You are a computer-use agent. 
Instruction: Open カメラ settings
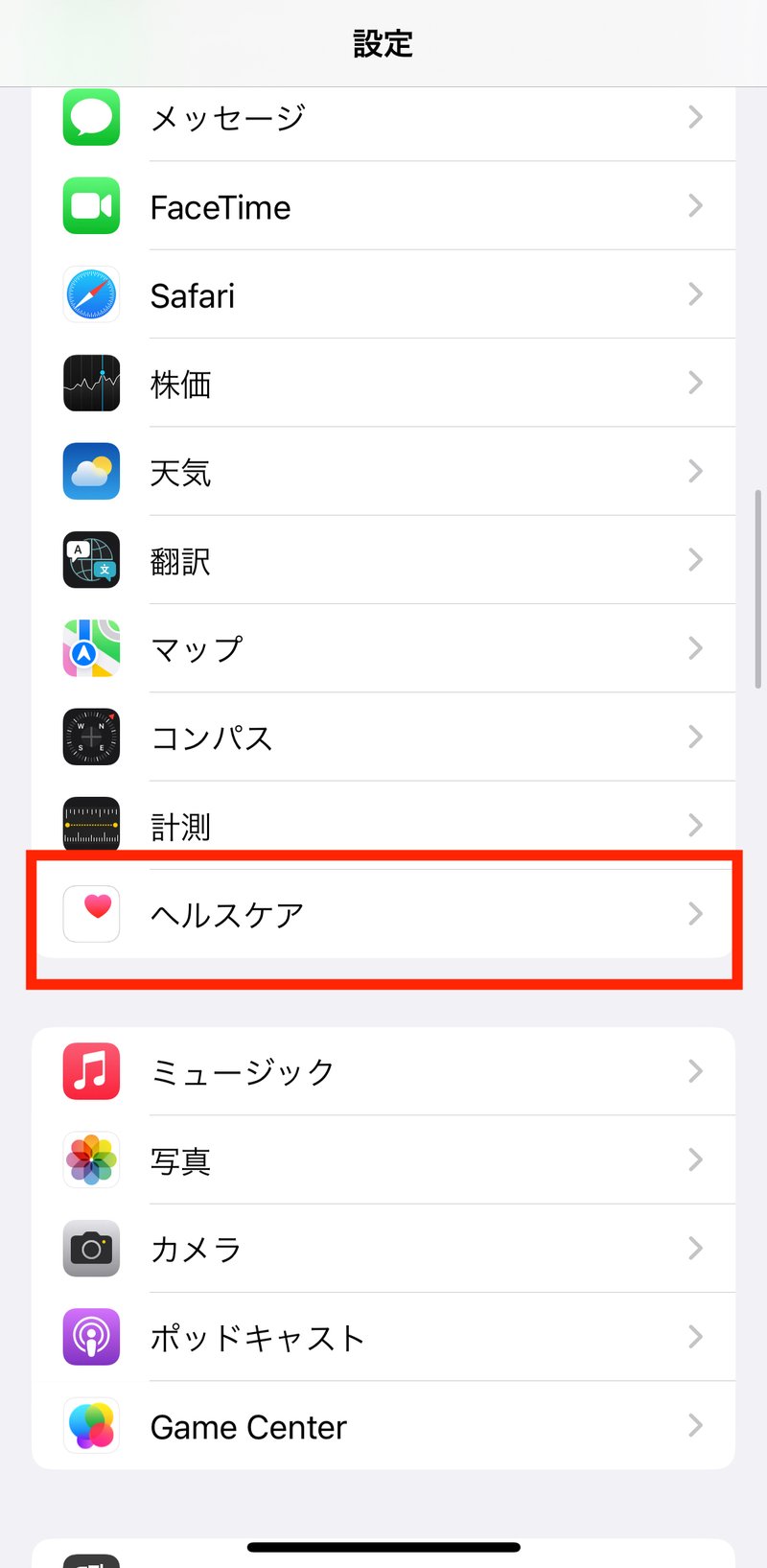[383, 1249]
